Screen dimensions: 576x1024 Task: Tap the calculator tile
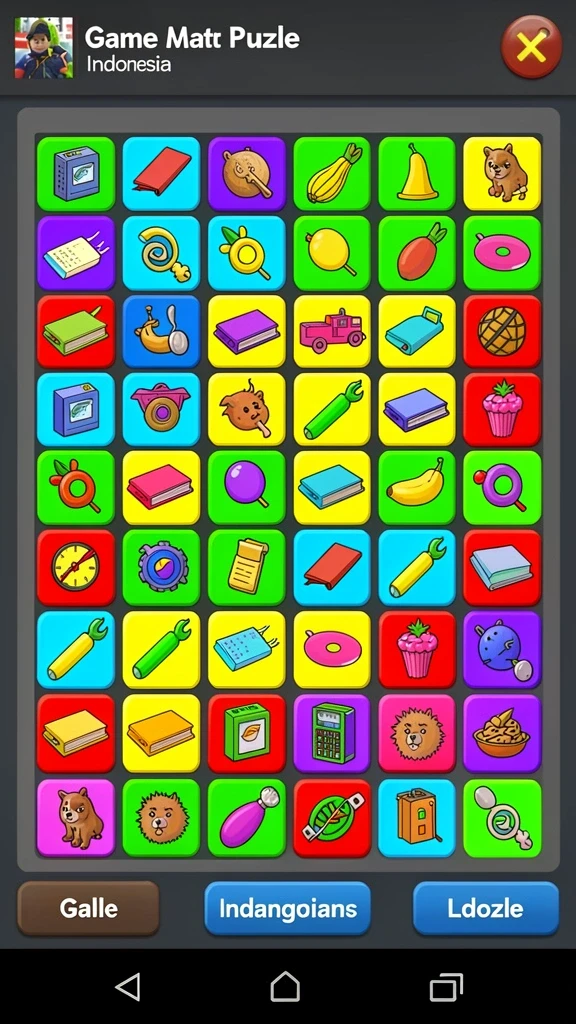point(332,733)
